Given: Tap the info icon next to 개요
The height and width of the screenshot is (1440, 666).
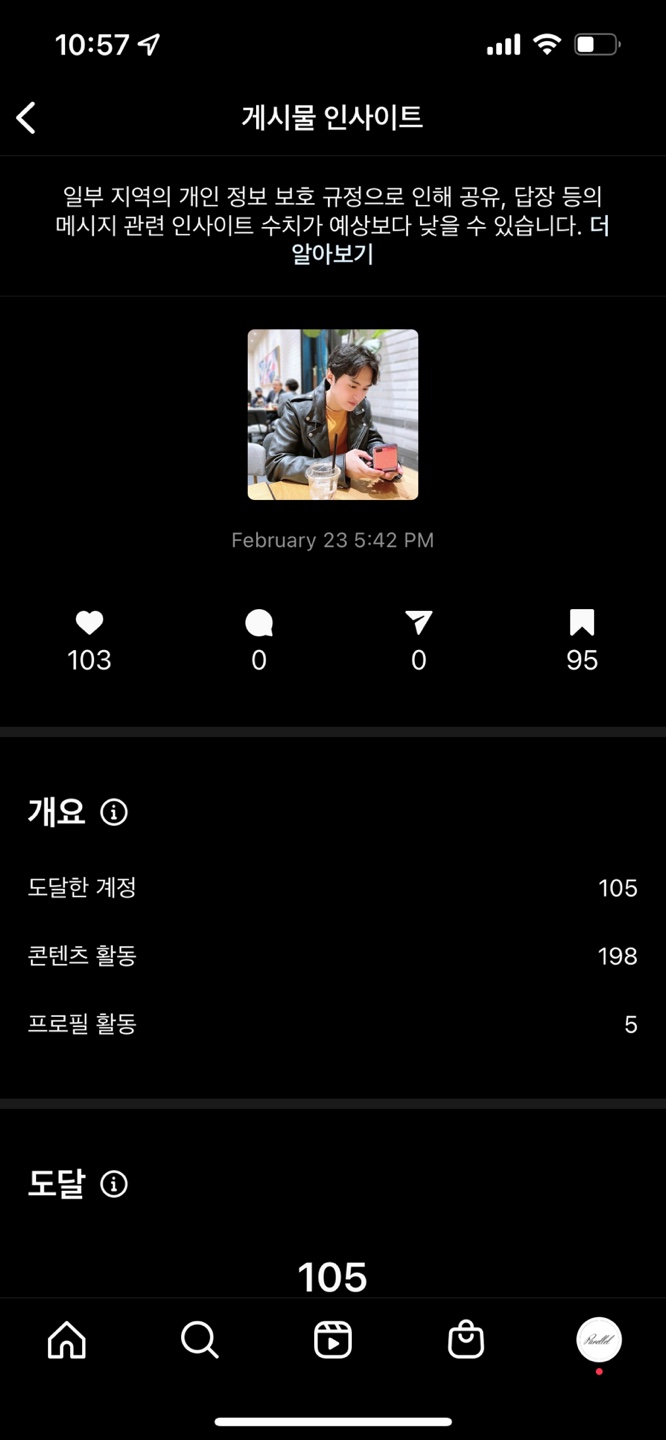Looking at the screenshot, I should [x=114, y=812].
